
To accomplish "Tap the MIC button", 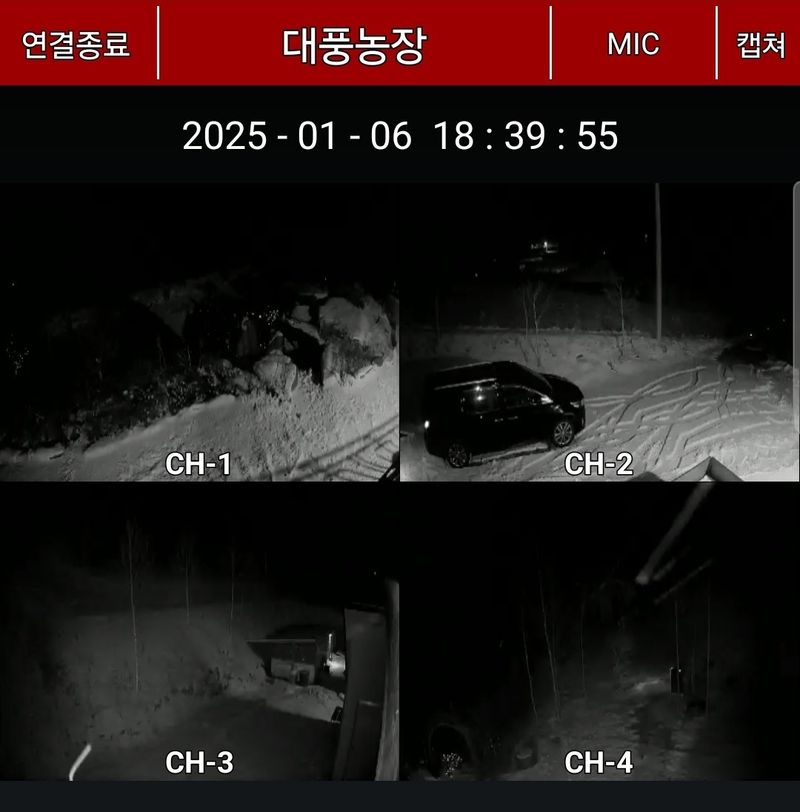I will [x=633, y=44].
